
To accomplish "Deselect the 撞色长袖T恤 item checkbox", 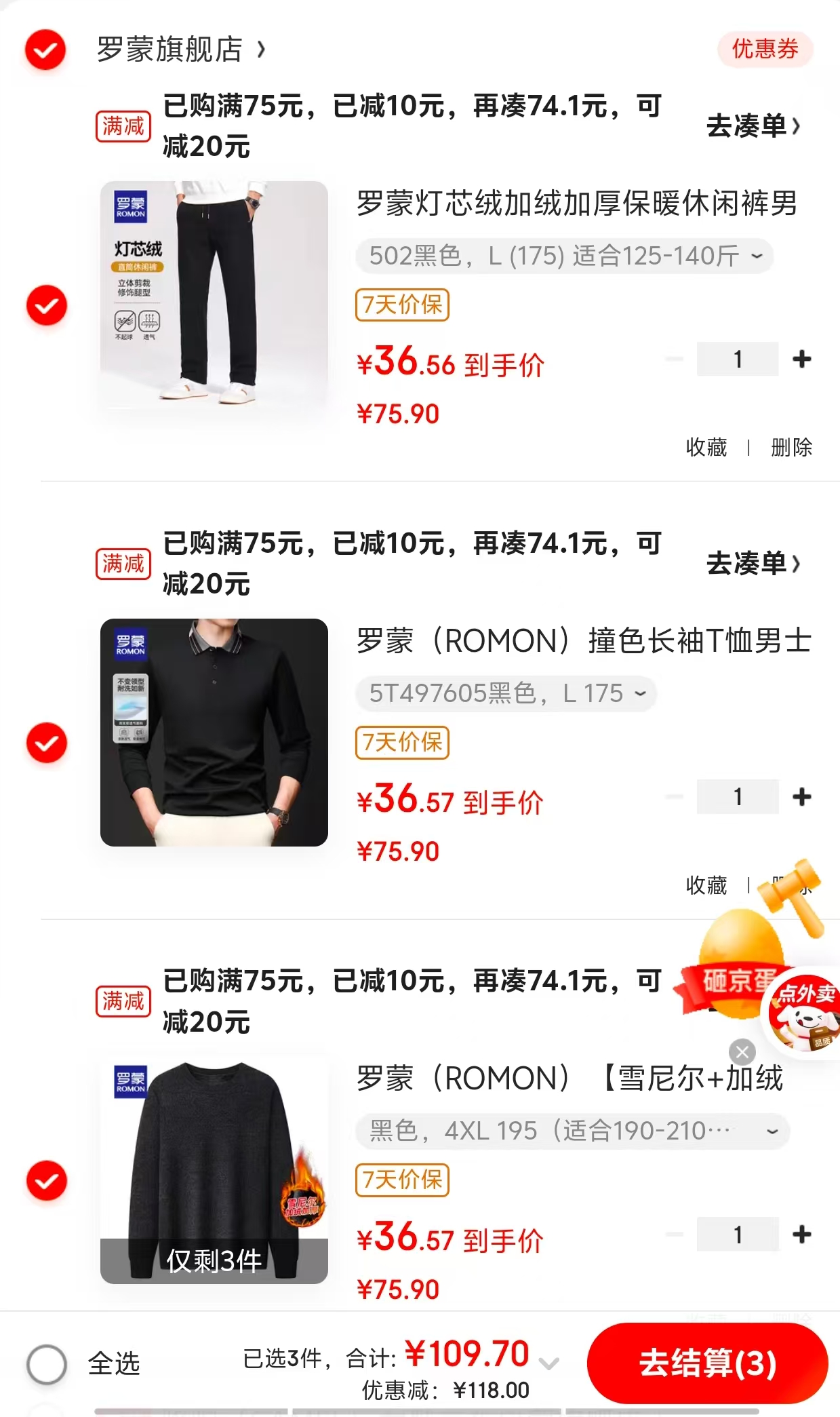I will [47, 743].
